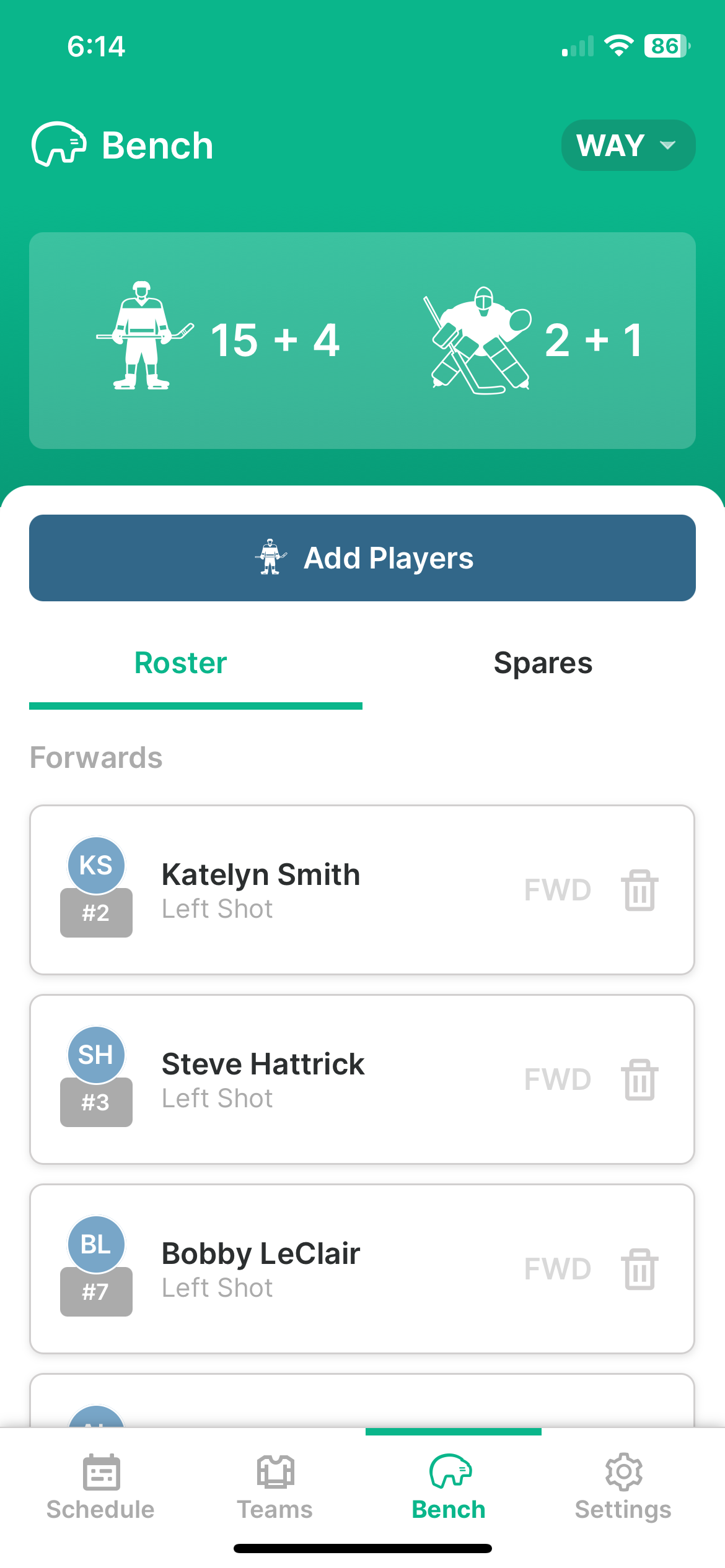
Task: Select the Roster tab
Action: tap(181, 663)
